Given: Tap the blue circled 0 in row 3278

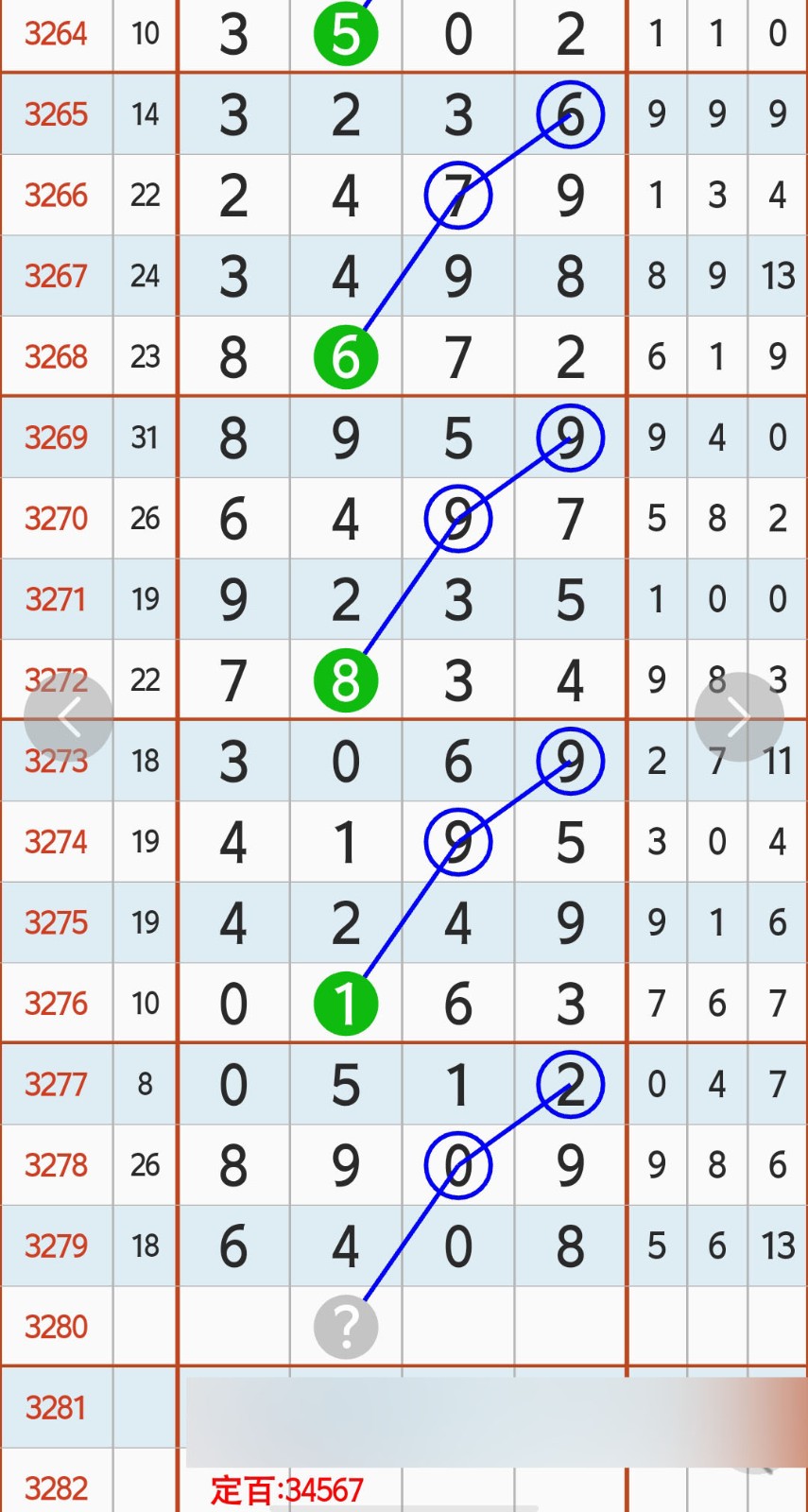Looking at the screenshot, I should (458, 1166).
